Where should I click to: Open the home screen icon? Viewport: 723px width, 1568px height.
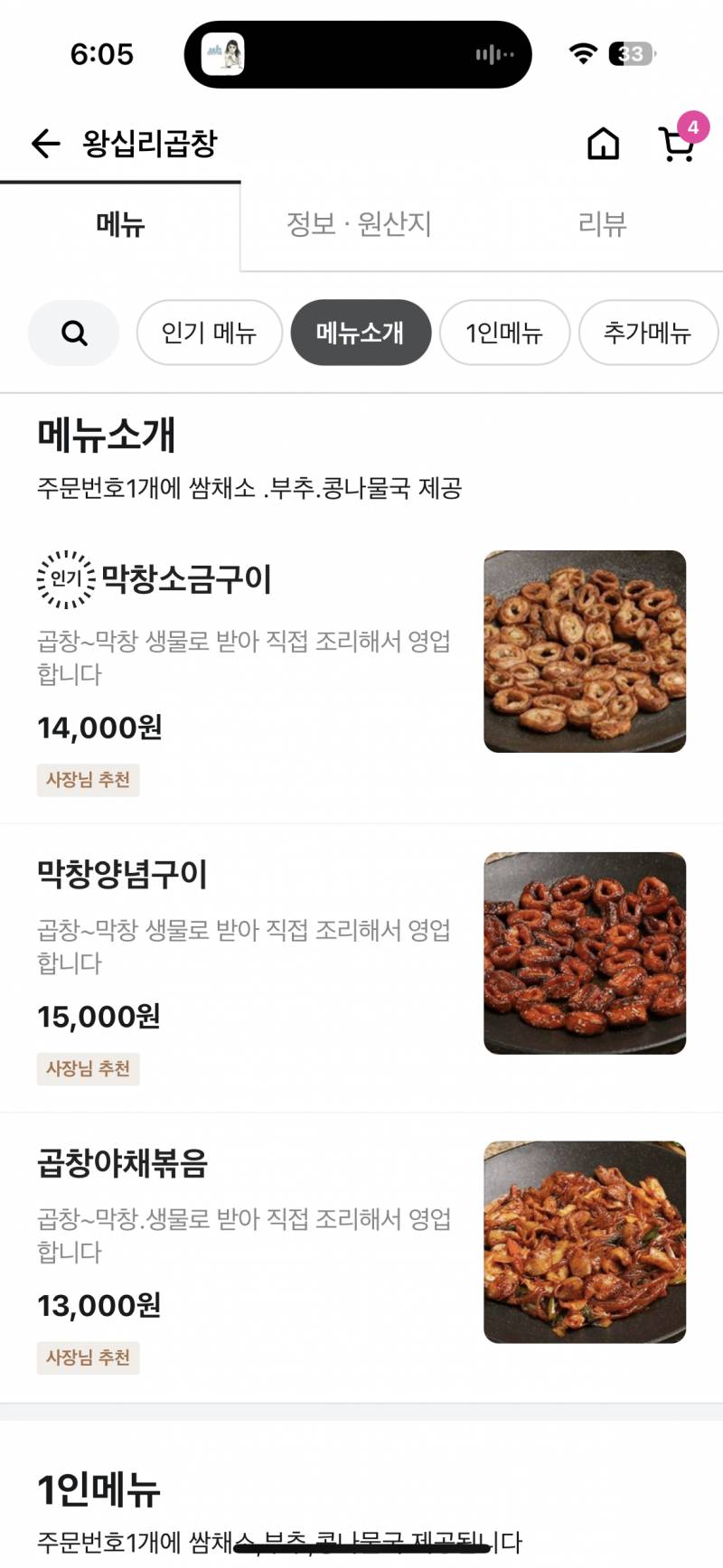pyautogui.click(x=603, y=143)
